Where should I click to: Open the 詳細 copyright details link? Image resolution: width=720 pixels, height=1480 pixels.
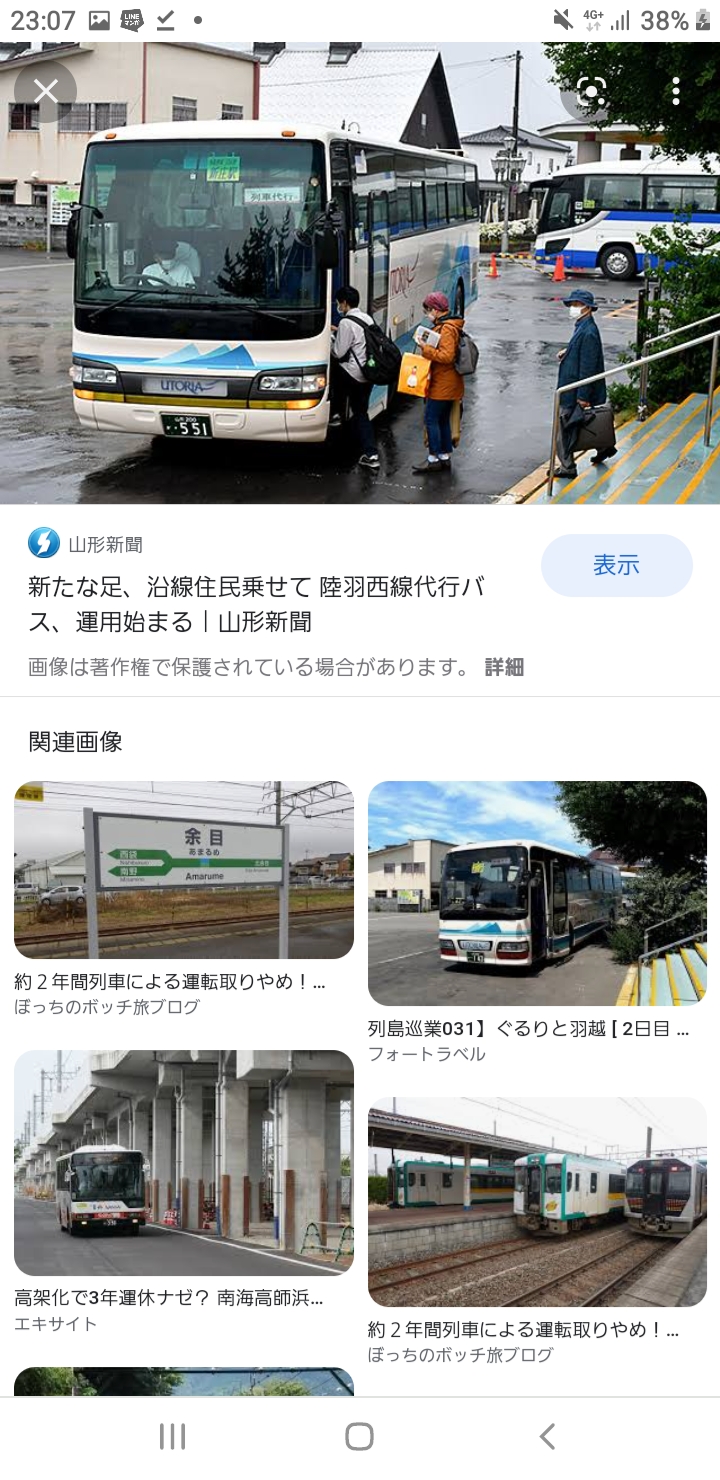(x=504, y=667)
